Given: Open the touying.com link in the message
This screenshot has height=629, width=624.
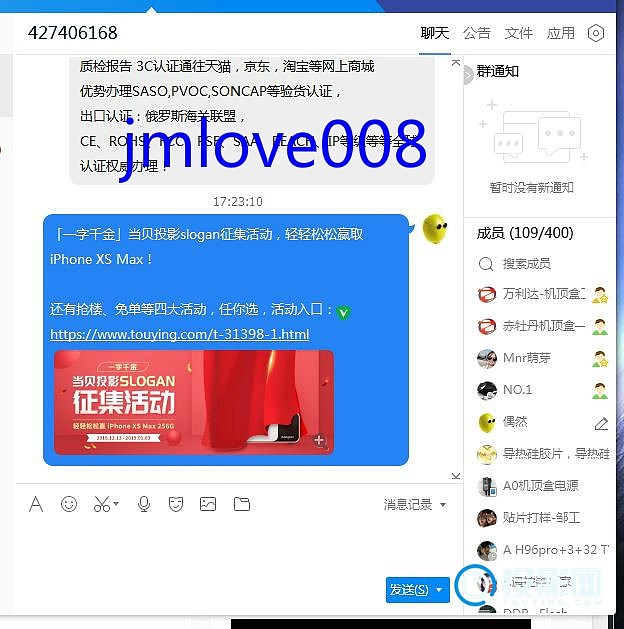Looking at the screenshot, I should [x=179, y=335].
